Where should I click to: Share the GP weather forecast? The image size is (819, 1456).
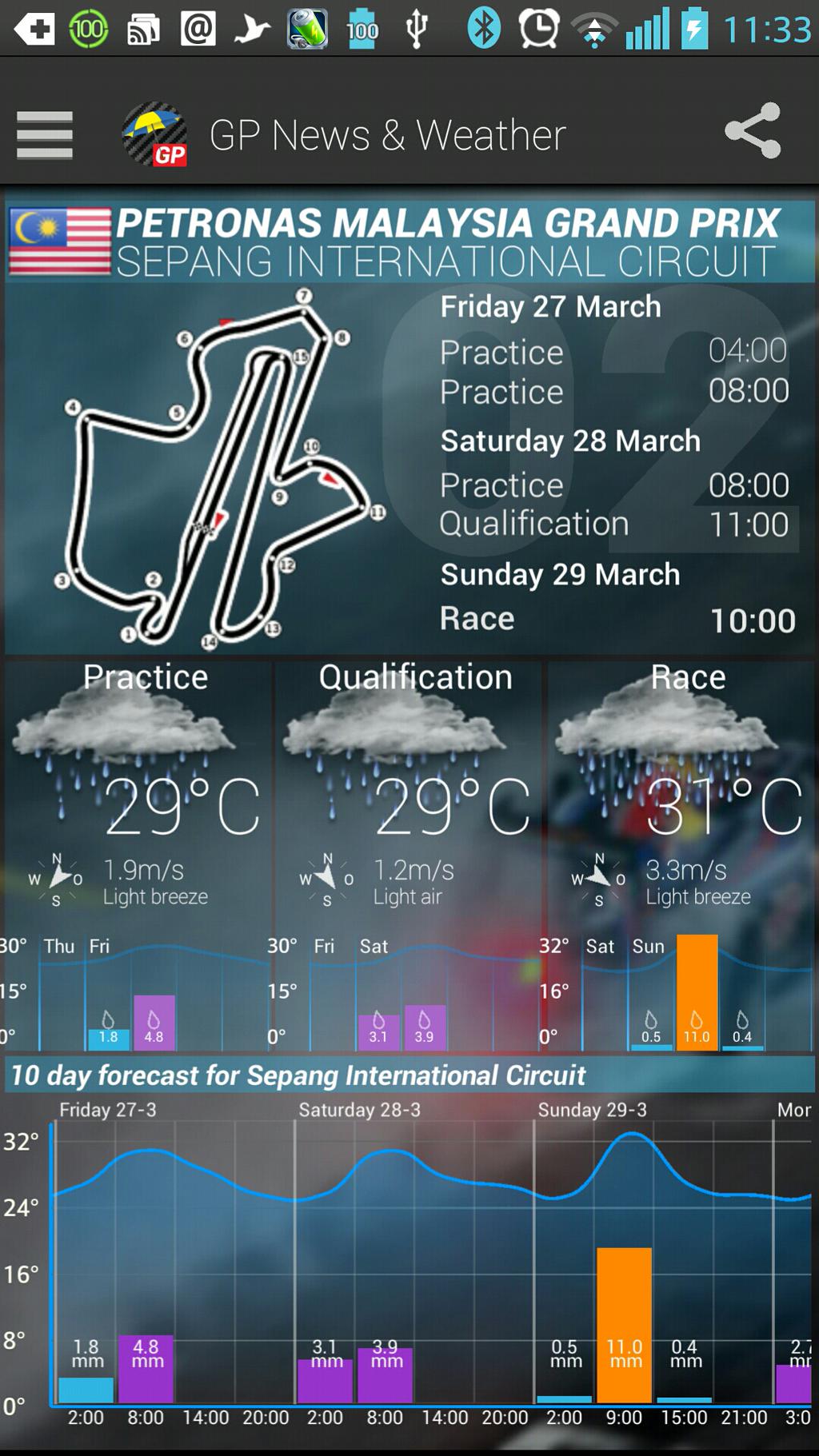[x=753, y=131]
